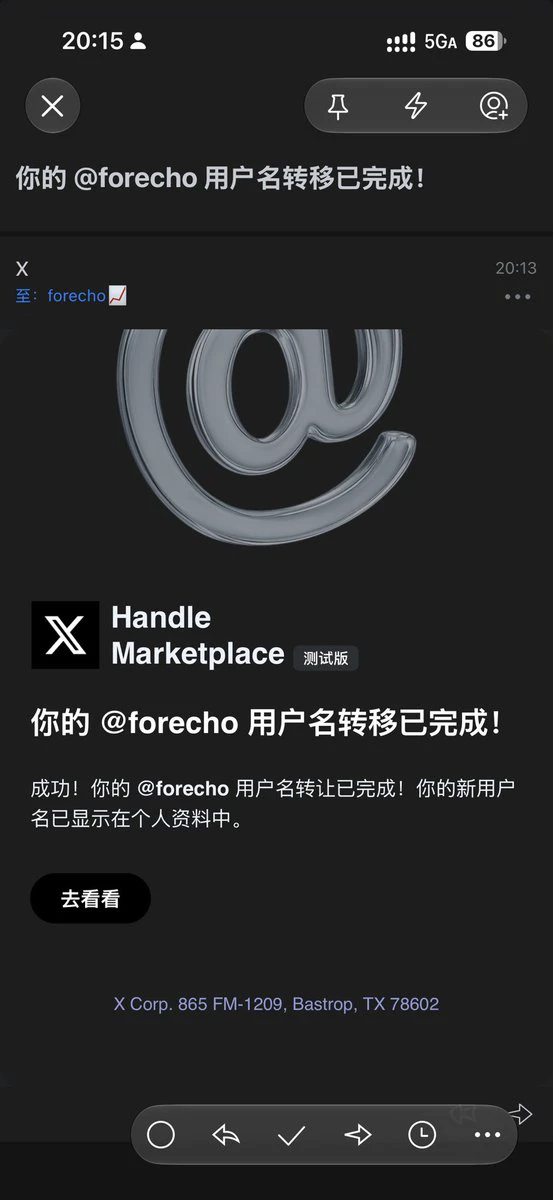Open the three-dot menu beside the sender

click(518, 297)
